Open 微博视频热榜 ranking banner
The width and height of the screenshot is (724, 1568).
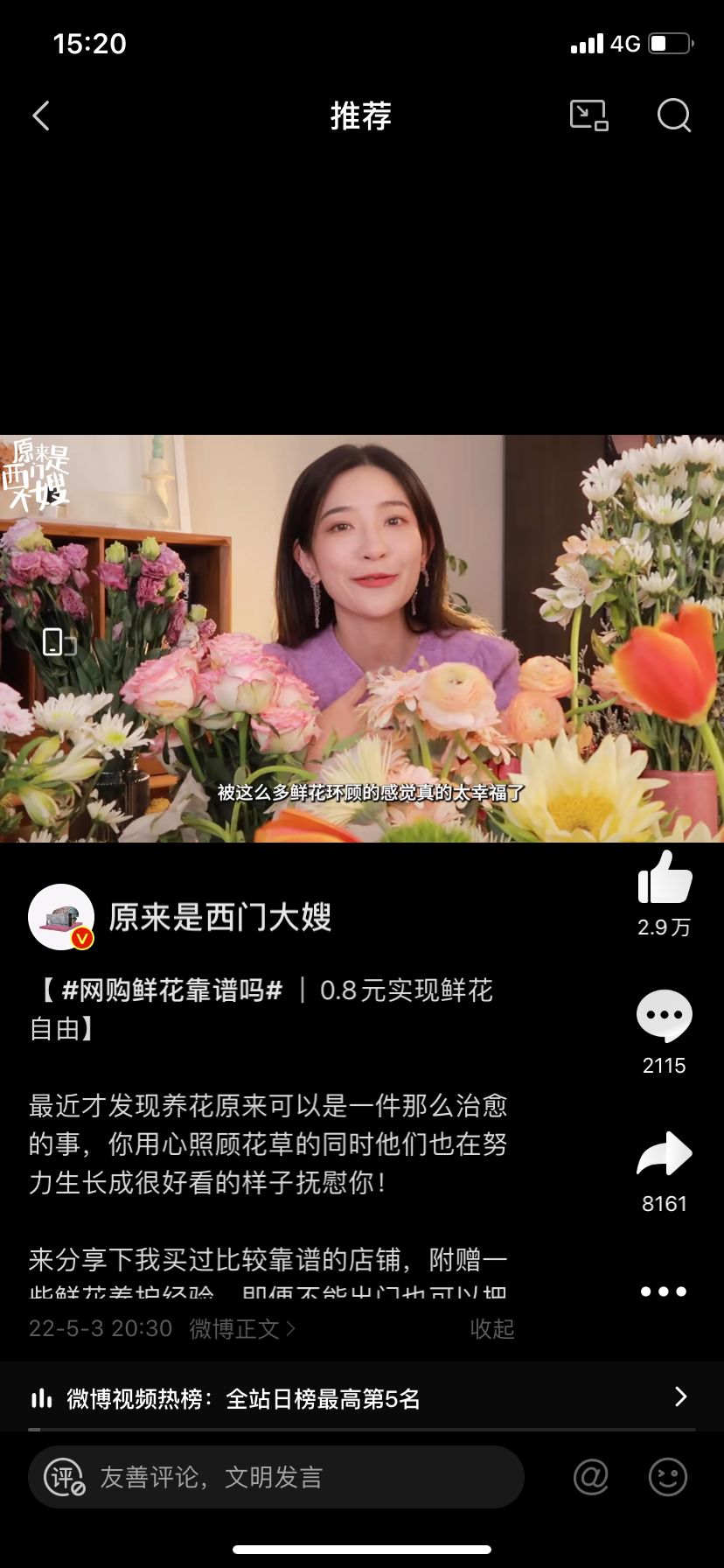coord(362,1398)
